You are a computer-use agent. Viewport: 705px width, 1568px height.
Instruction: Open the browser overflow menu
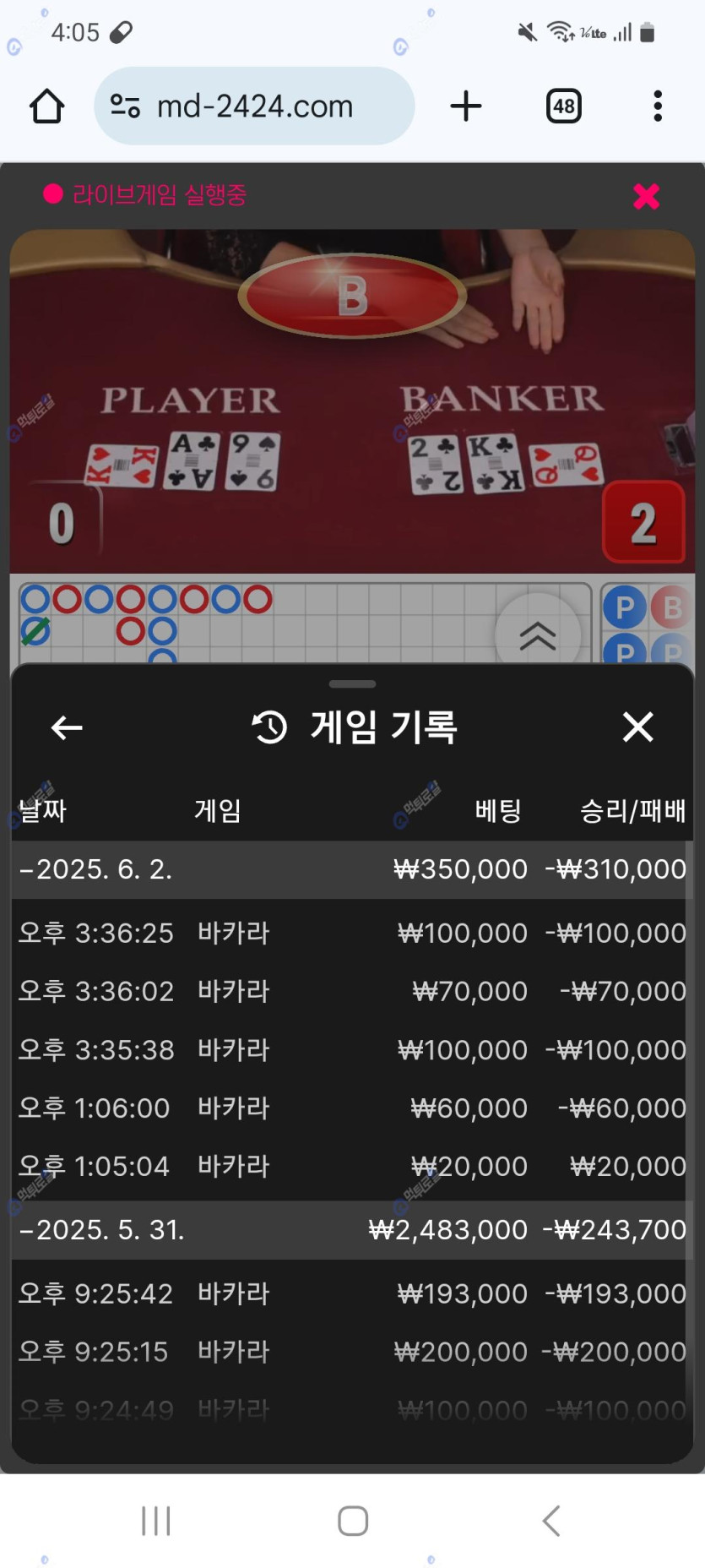(657, 106)
